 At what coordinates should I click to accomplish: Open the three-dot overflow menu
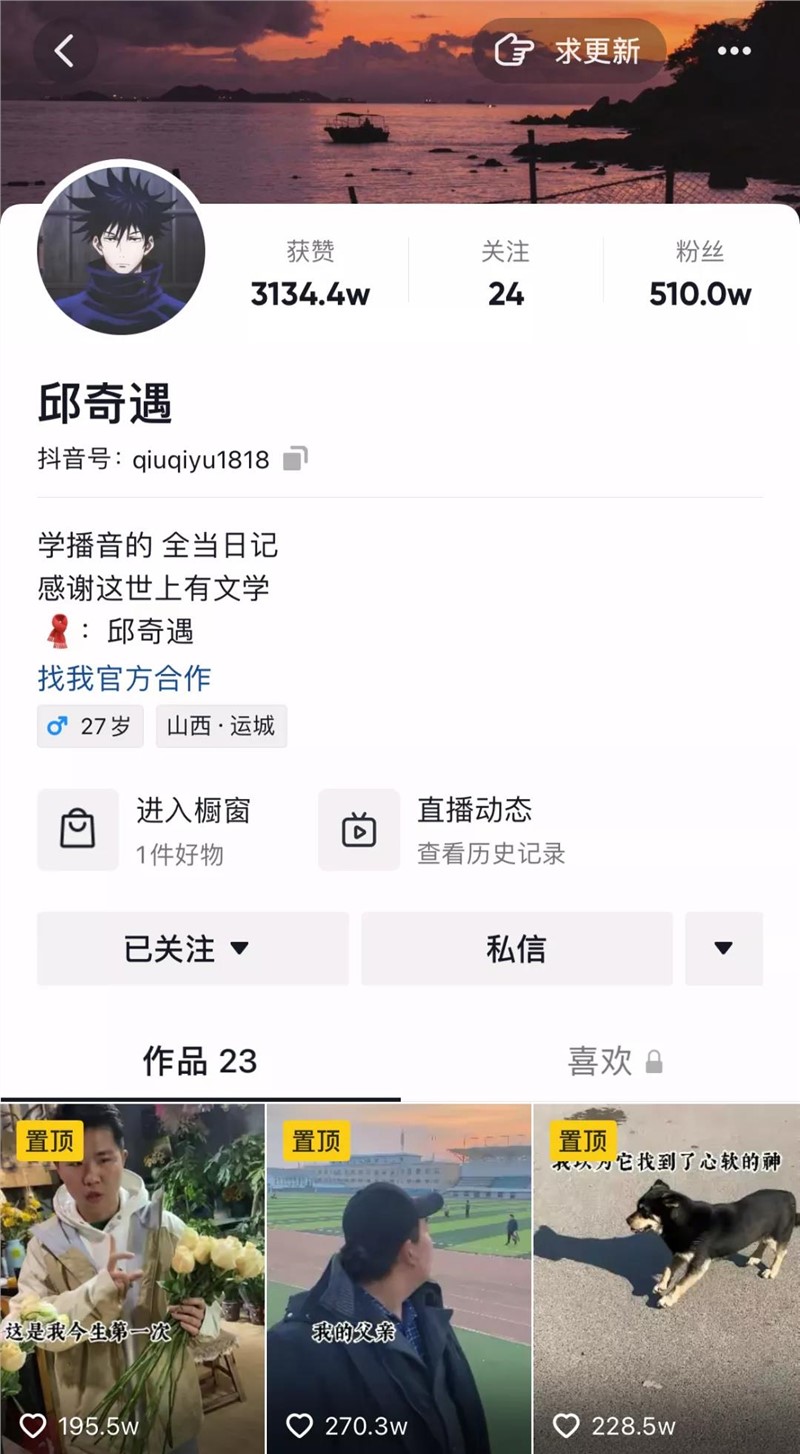coord(734,51)
